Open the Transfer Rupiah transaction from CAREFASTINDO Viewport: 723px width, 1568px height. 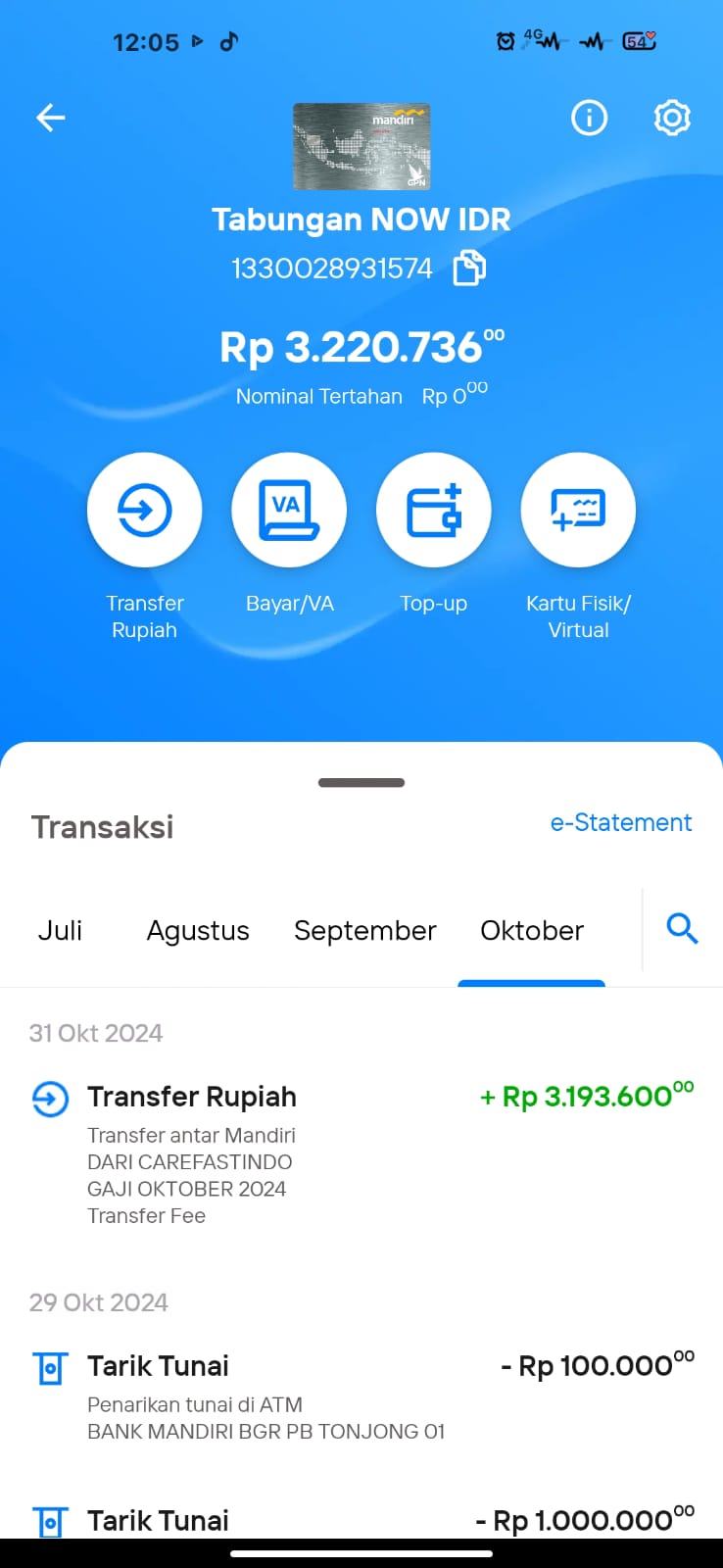pos(361,1154)
